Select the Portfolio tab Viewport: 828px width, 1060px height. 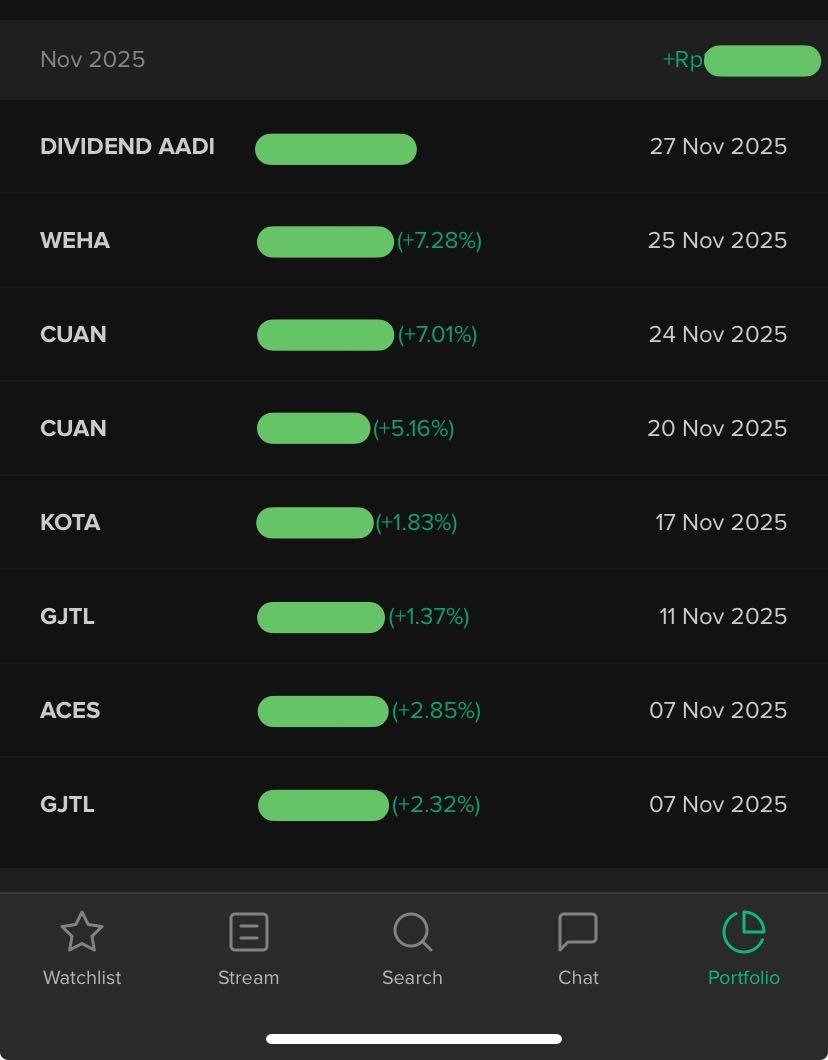coord(743,948)
